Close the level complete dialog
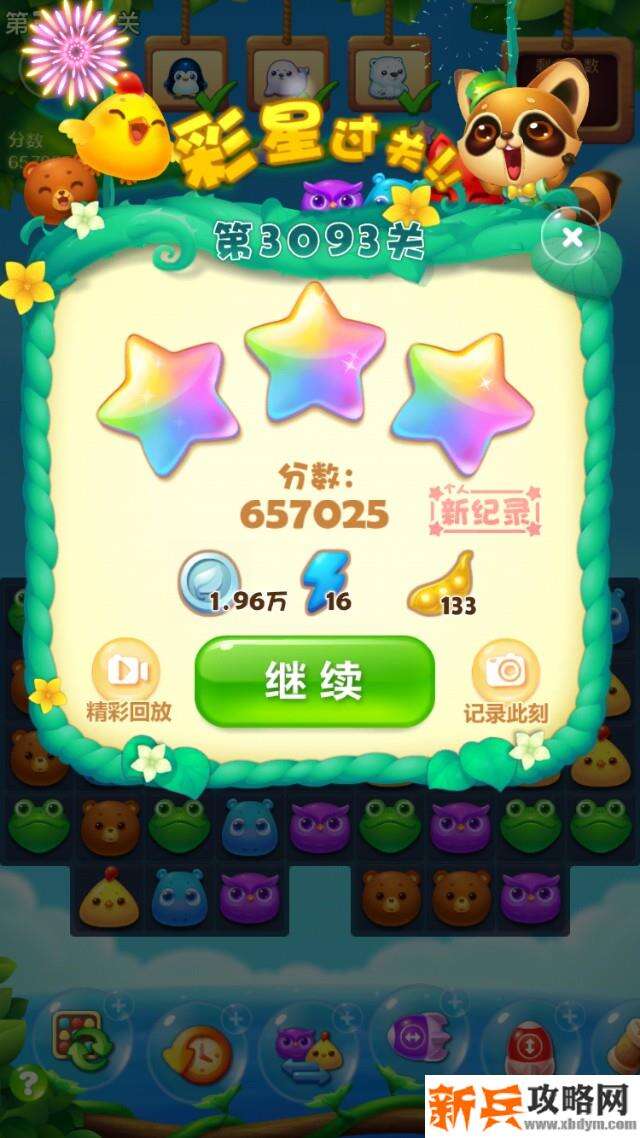640x1138 pixels. coord(571,237)
